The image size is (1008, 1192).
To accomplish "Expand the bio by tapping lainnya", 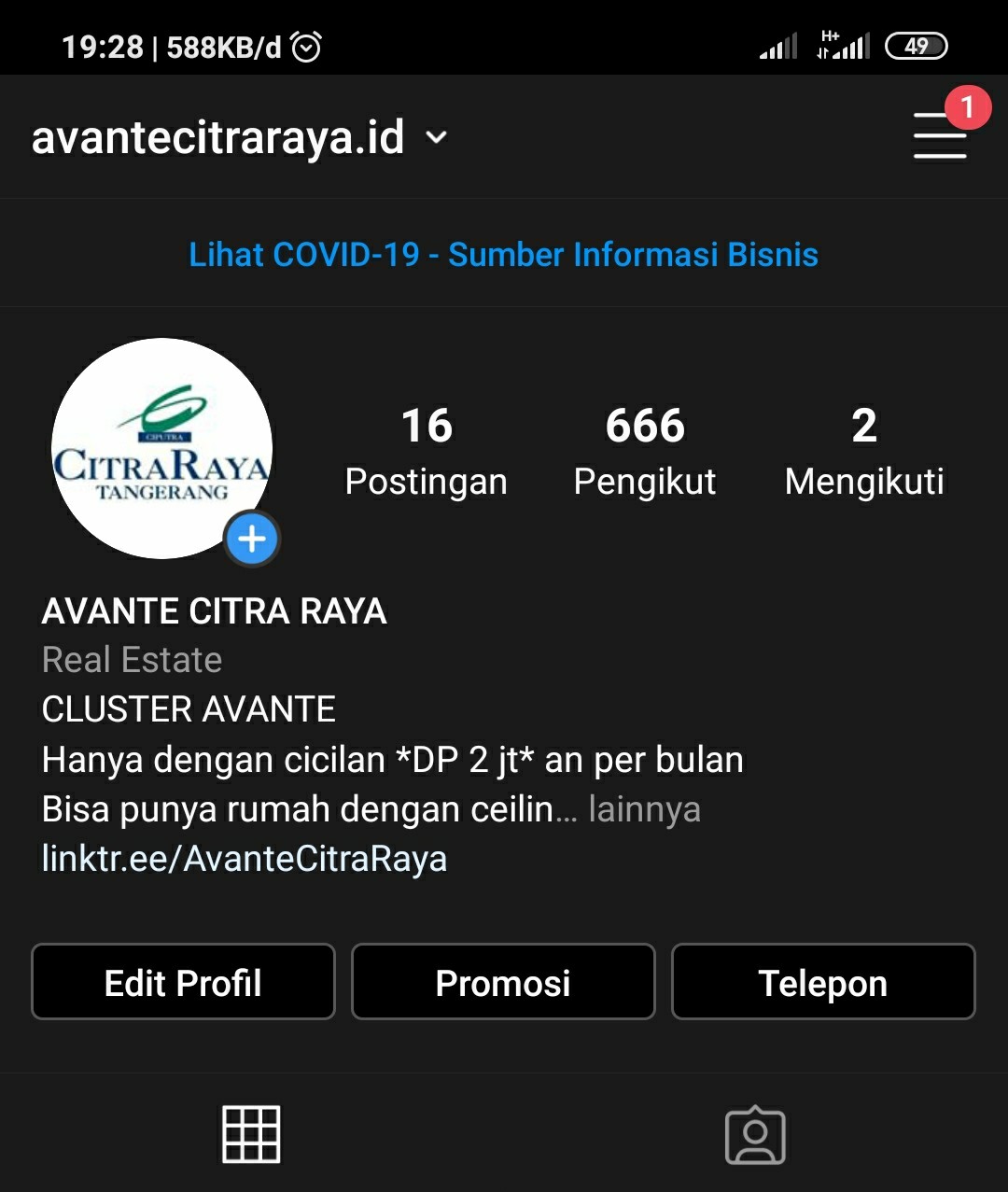I will pos(644,809).
